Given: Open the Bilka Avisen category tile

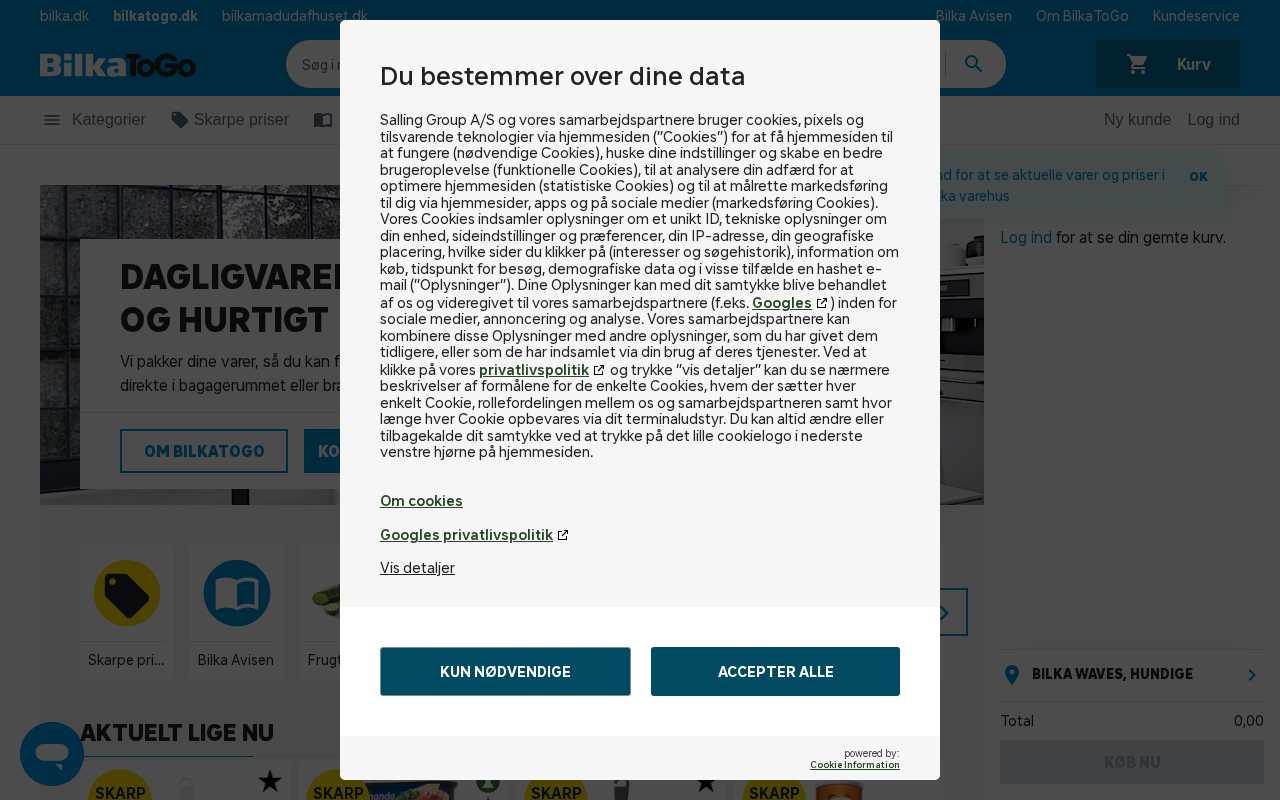Looking at the screenshot, I should click(236, 611).
